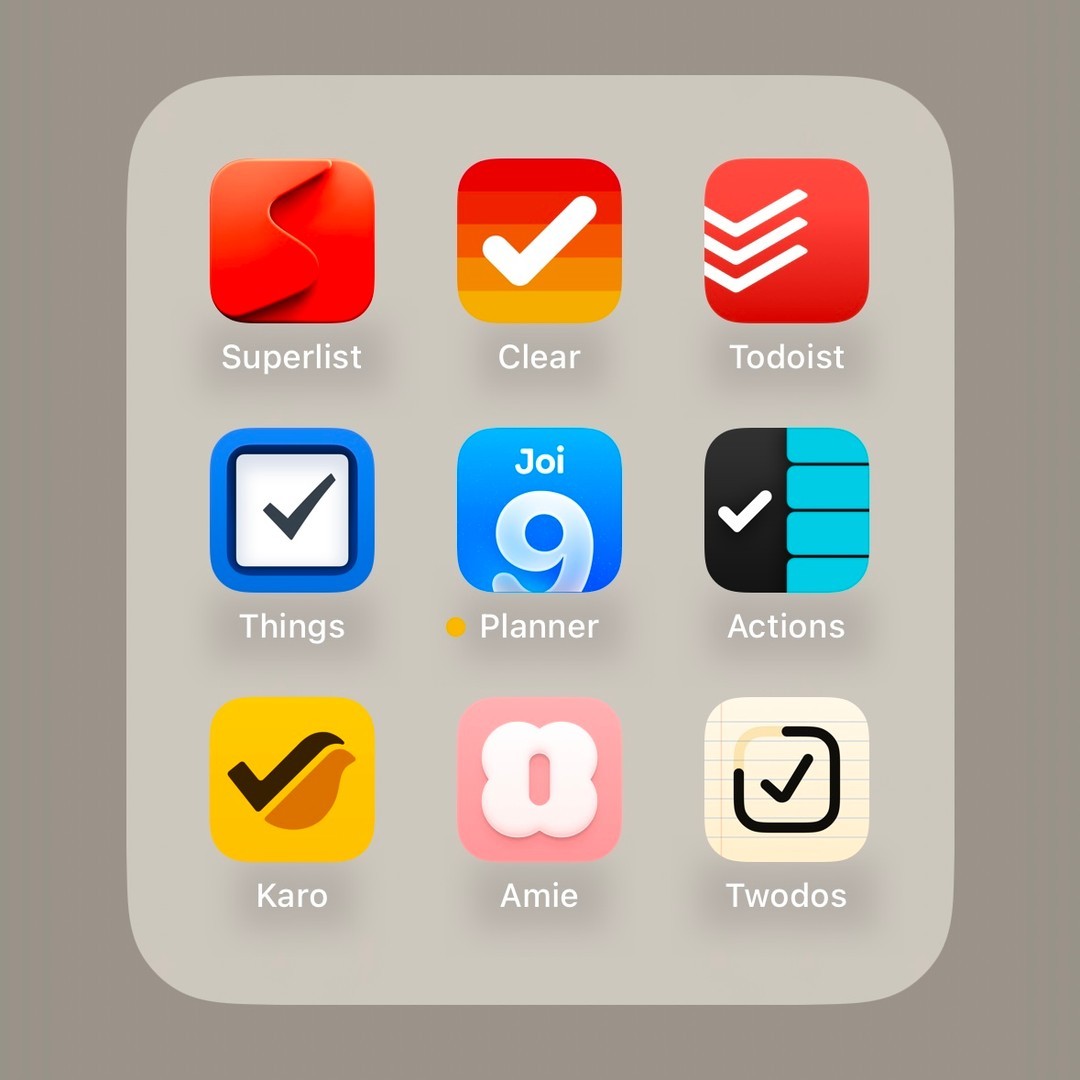Launch the Things app
Viewport: 1080px width, 1080px height.
292,510
